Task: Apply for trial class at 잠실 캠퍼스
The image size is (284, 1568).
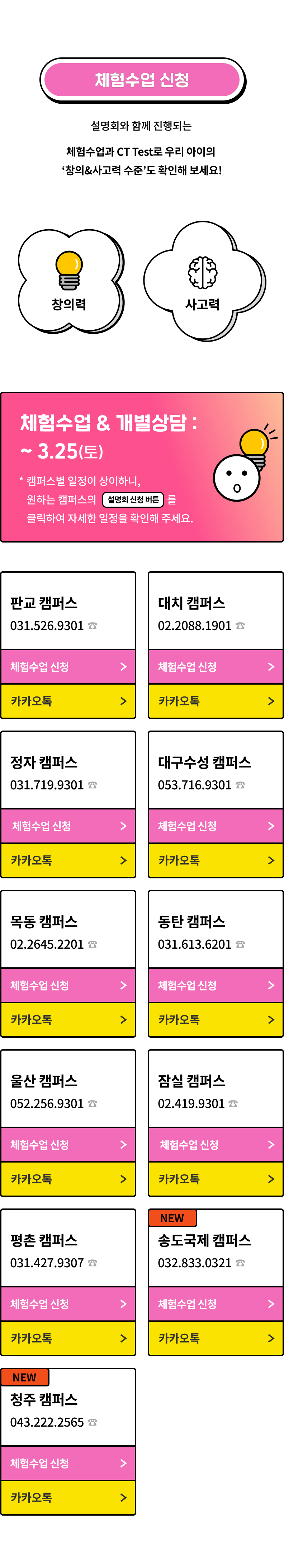Action: (x=215, y=1144)
